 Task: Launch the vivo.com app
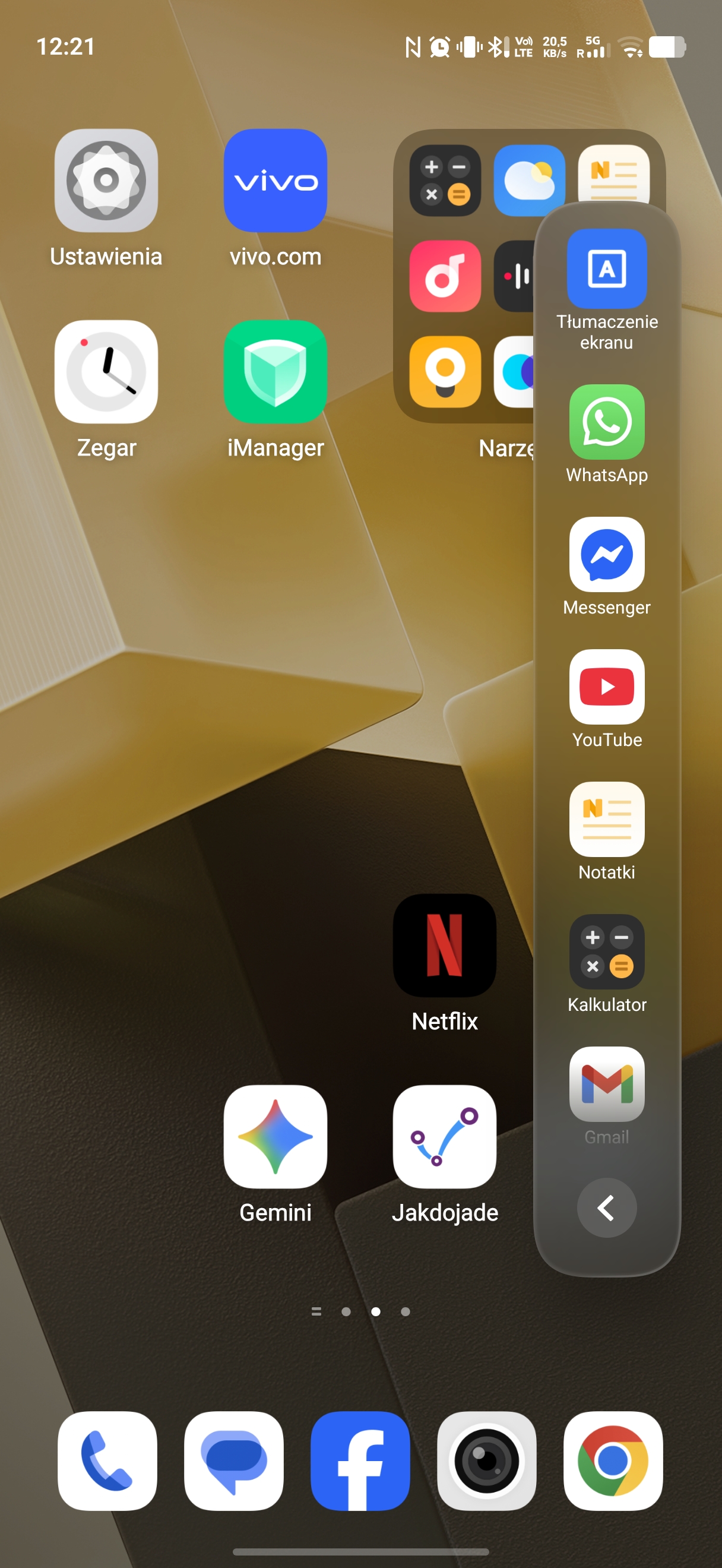coord(275,181)
